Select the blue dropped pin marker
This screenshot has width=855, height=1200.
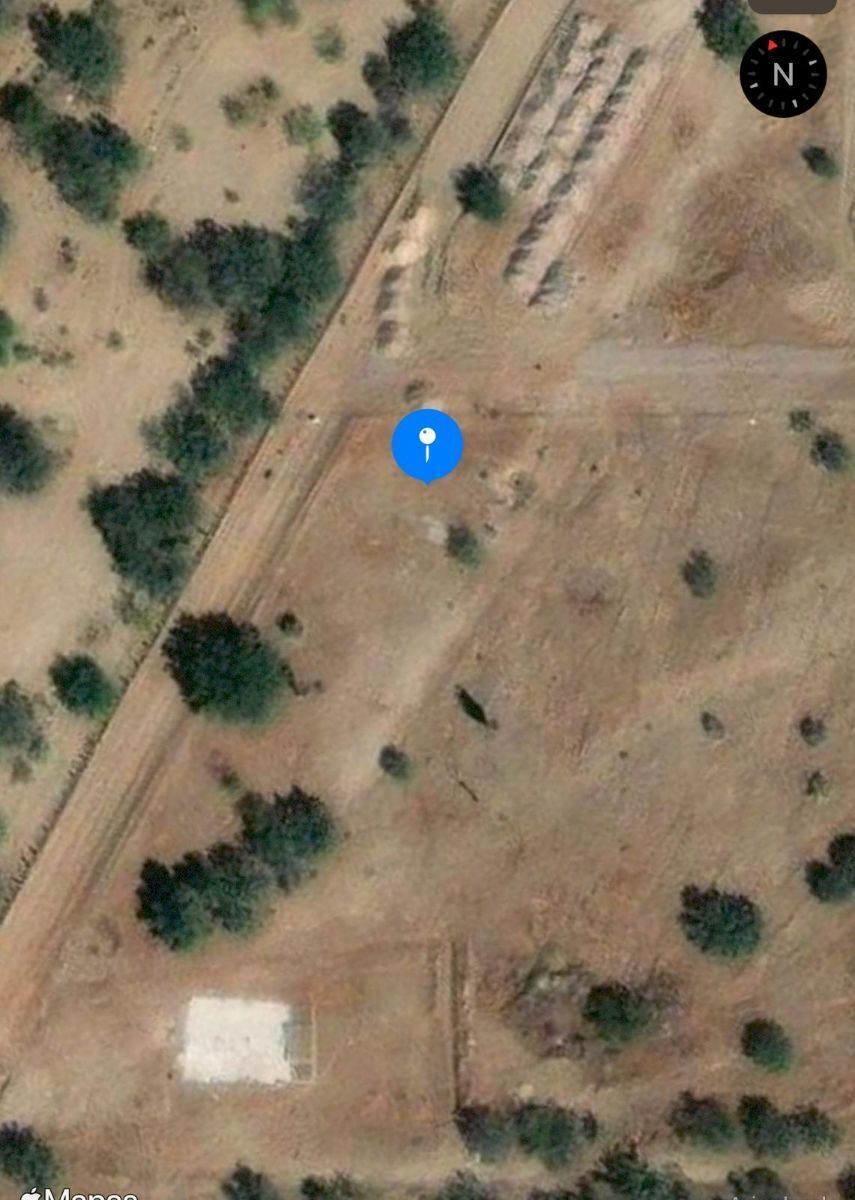427,444
